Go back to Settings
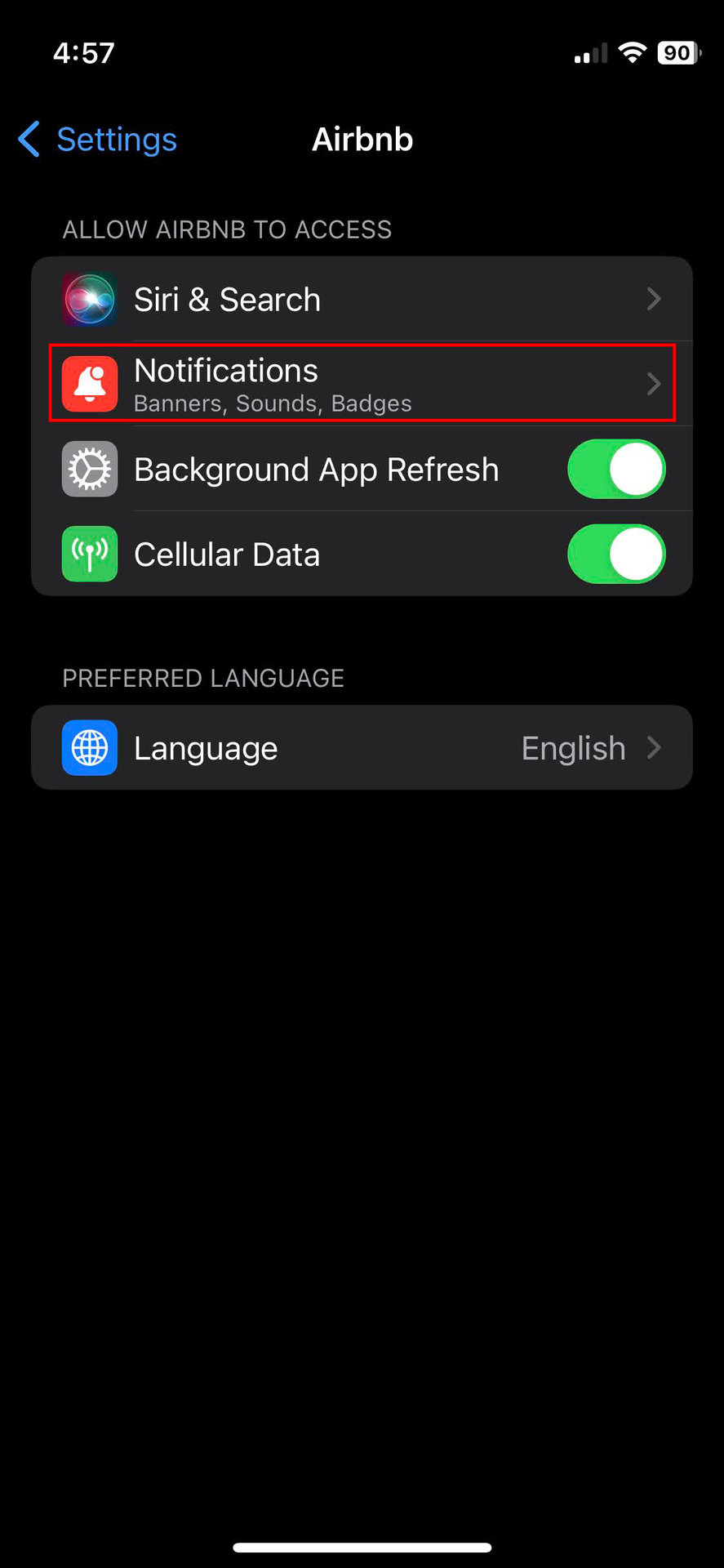Screen dimensions: 724x1568 point(98,140)
